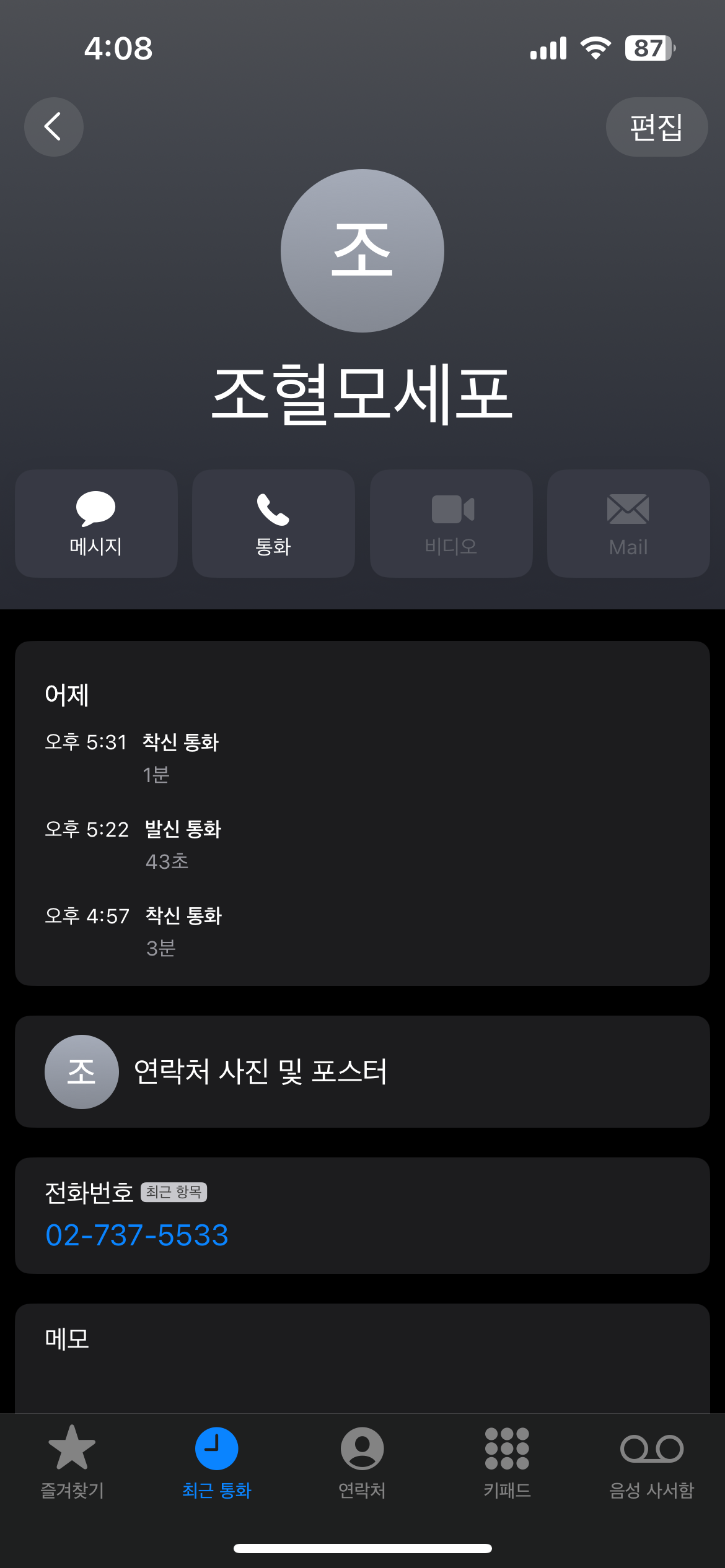Open 연락처 사진 및 포스터
This screenshot has width=725, height=1568.
[x=362, y=1071]
